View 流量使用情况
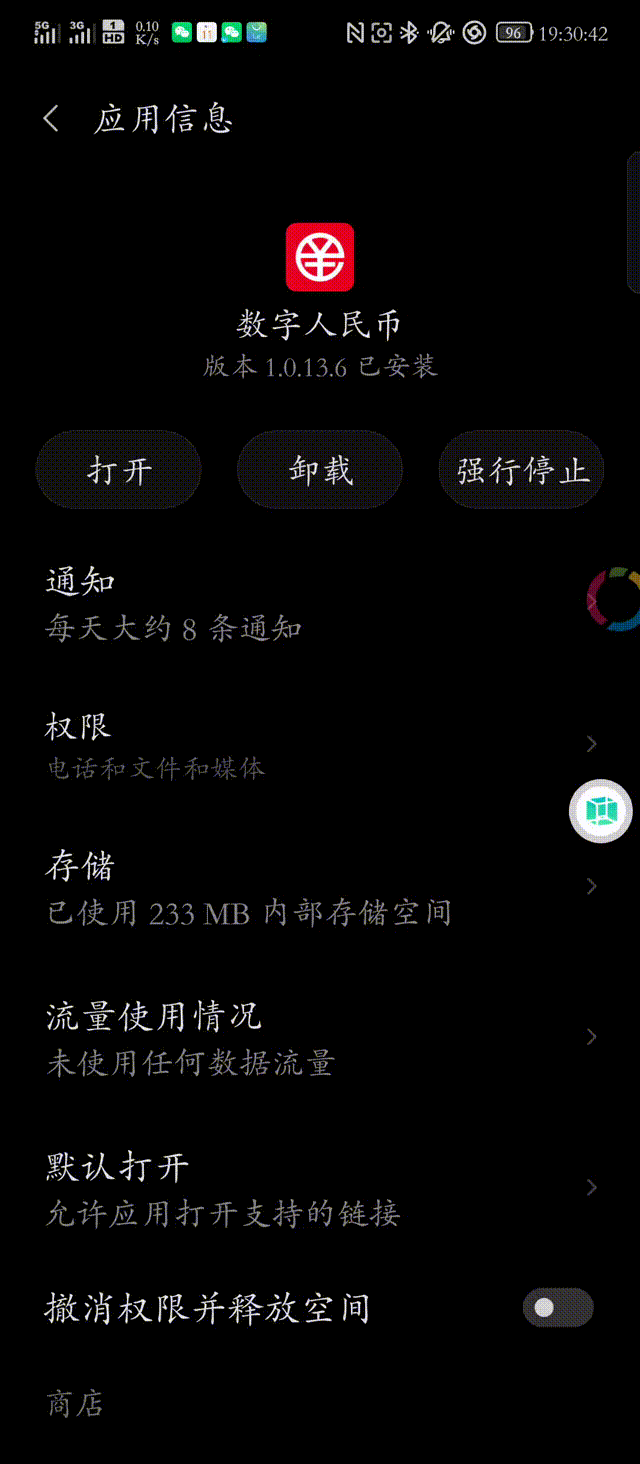The image size is (640, 1464). [x=320, y=1038]
